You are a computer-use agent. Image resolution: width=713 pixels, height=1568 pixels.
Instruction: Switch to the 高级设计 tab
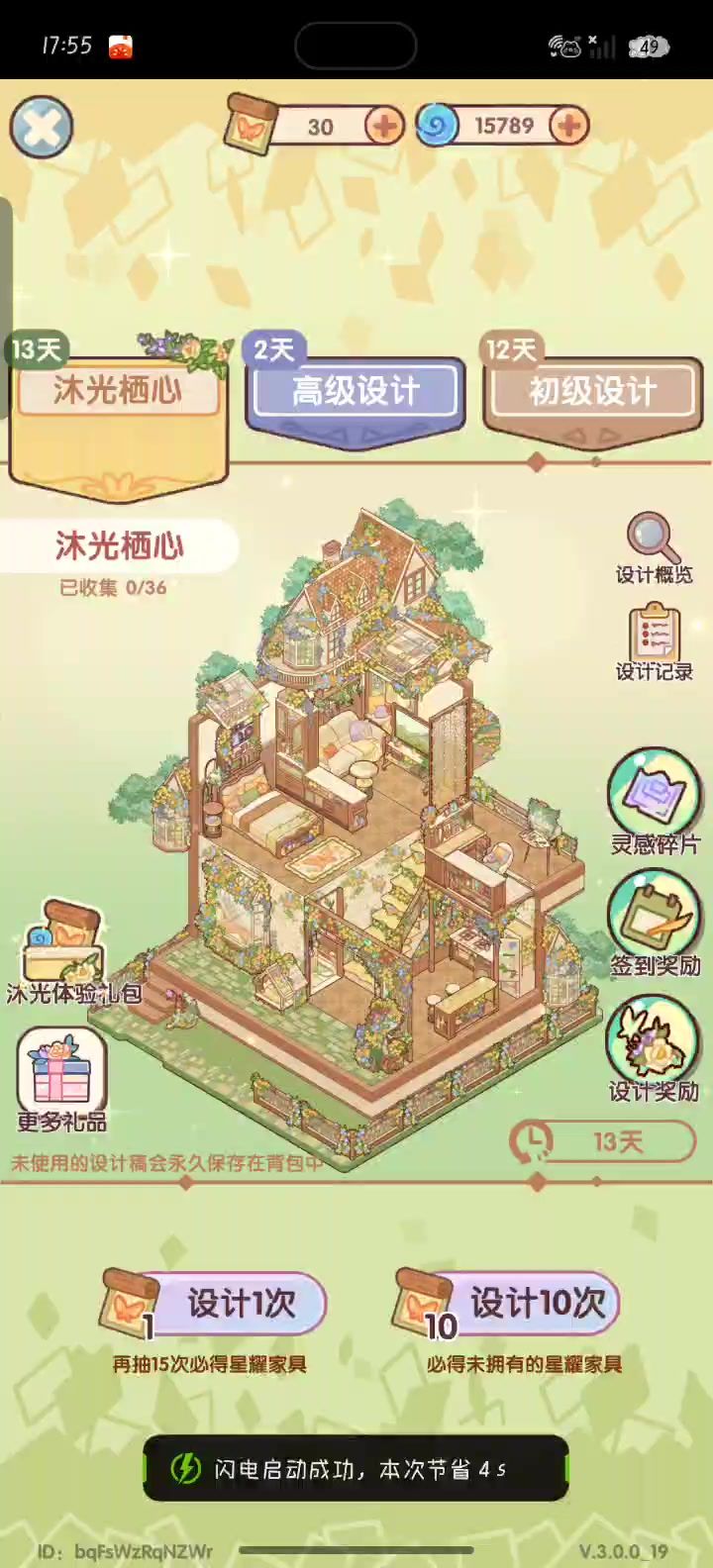pyautogui.click(x=356, y=392)
